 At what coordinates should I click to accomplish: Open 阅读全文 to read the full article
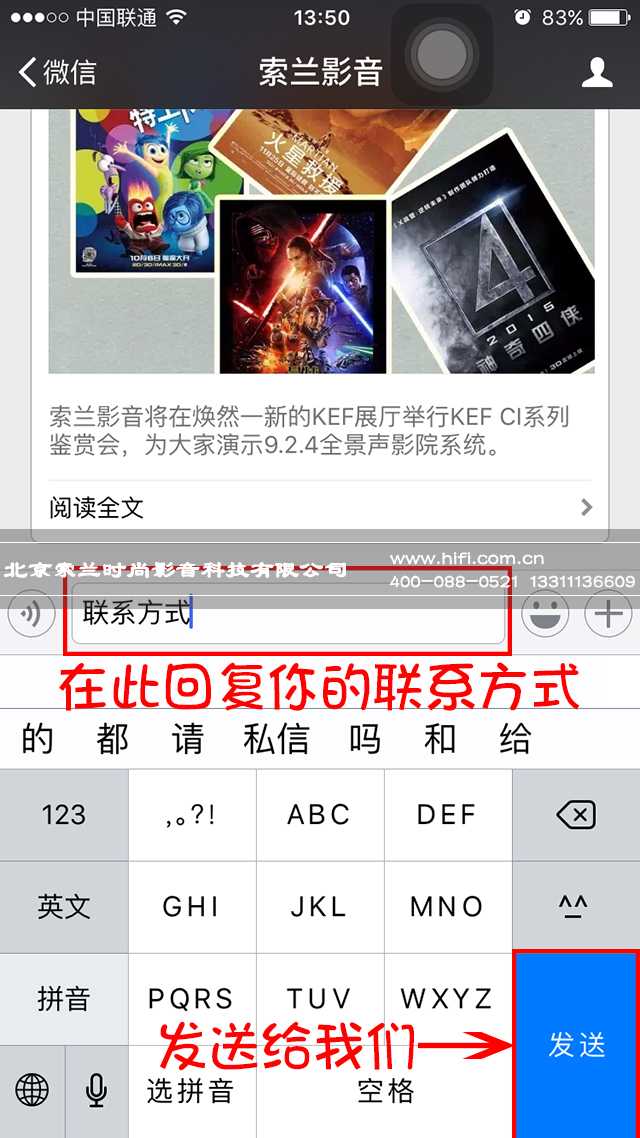tap(320, 508)
